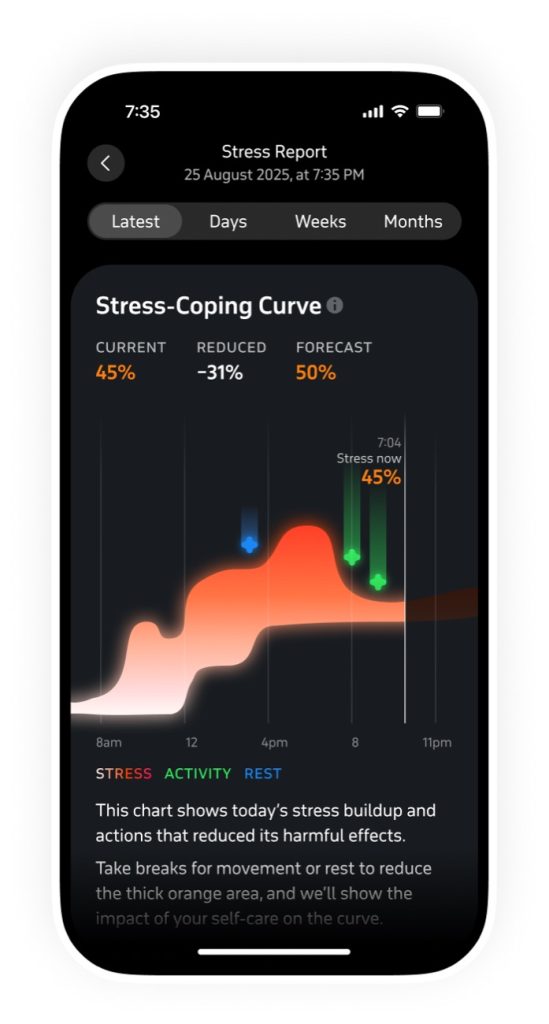Image resolution: width=549 pixels, height=1024 pixels.
Task: Go back from the Stress Report
Action: coord(106,163)
